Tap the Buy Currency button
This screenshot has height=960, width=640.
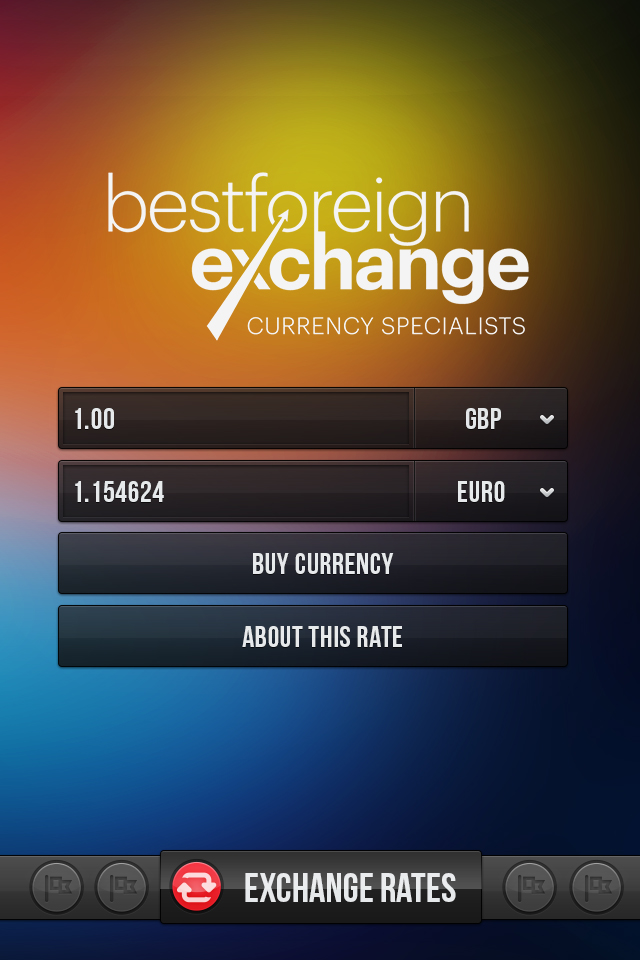pyautogui.click(x=313, y=564)
